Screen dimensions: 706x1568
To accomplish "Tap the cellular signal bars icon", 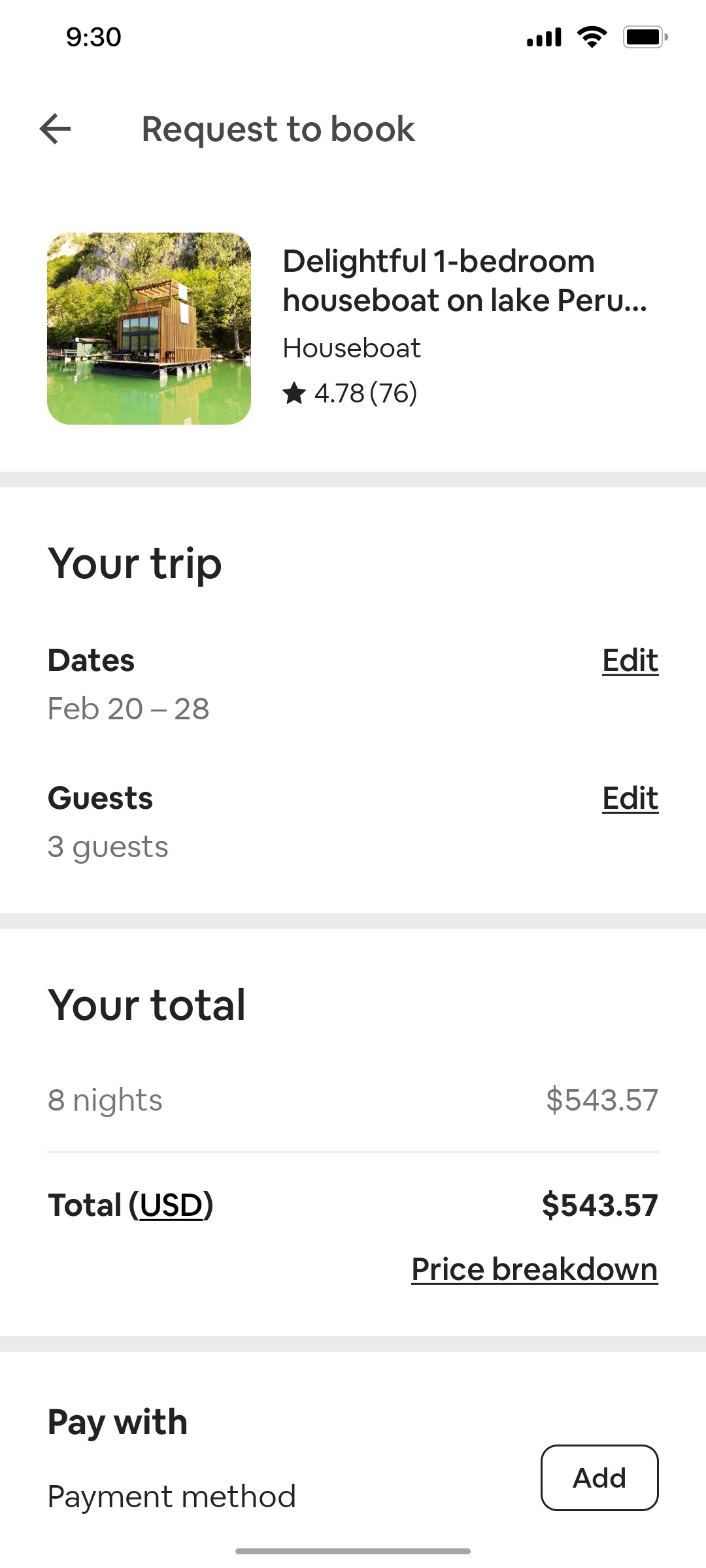I will (543, 37).
